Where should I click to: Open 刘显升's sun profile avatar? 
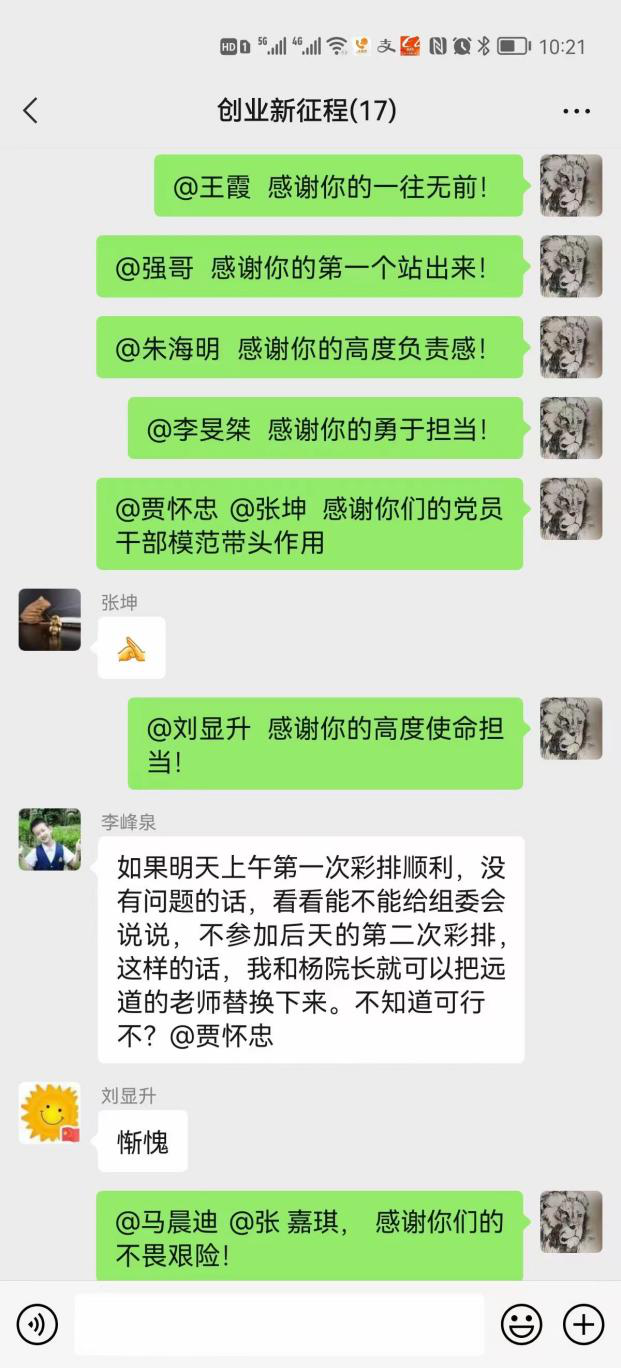pos(49,1112)
